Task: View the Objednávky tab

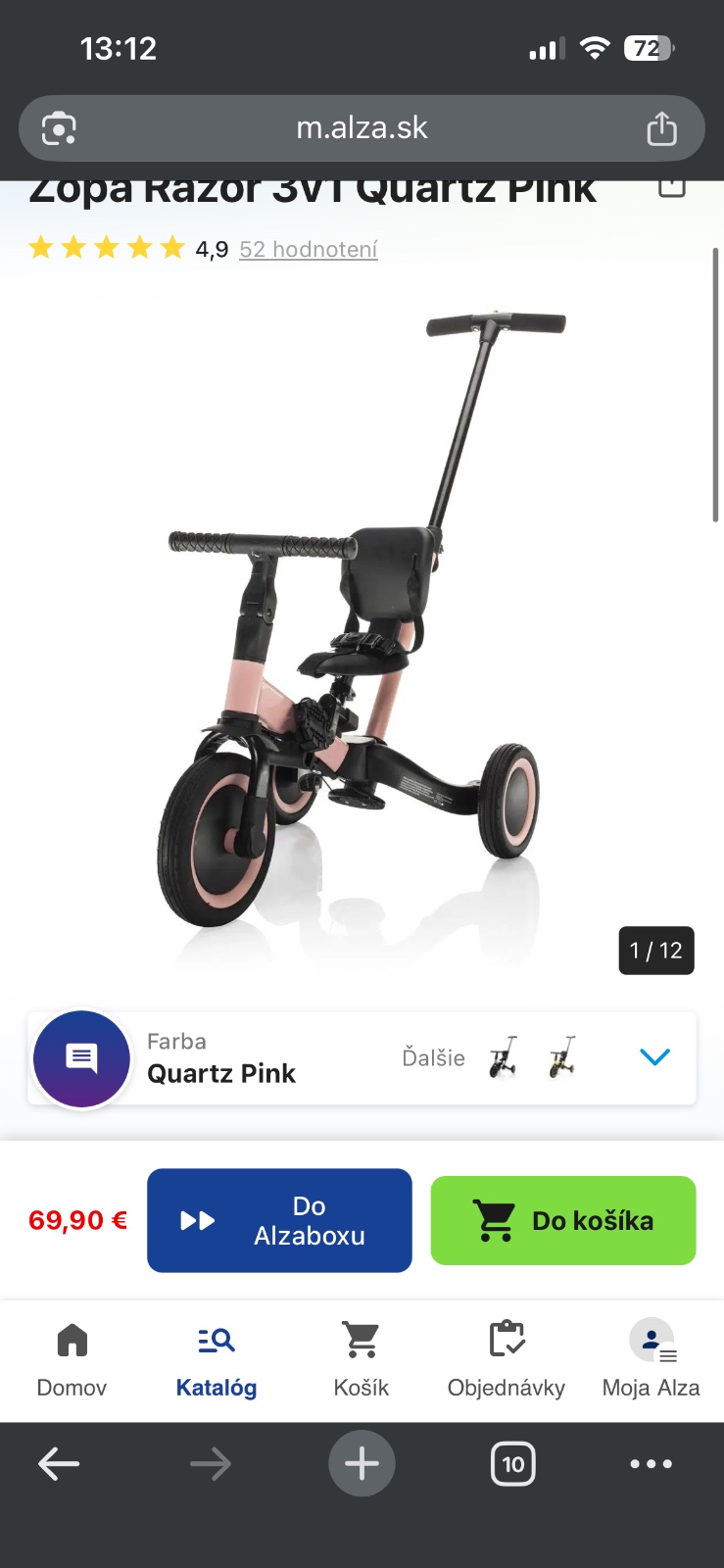Action: 507,1360
